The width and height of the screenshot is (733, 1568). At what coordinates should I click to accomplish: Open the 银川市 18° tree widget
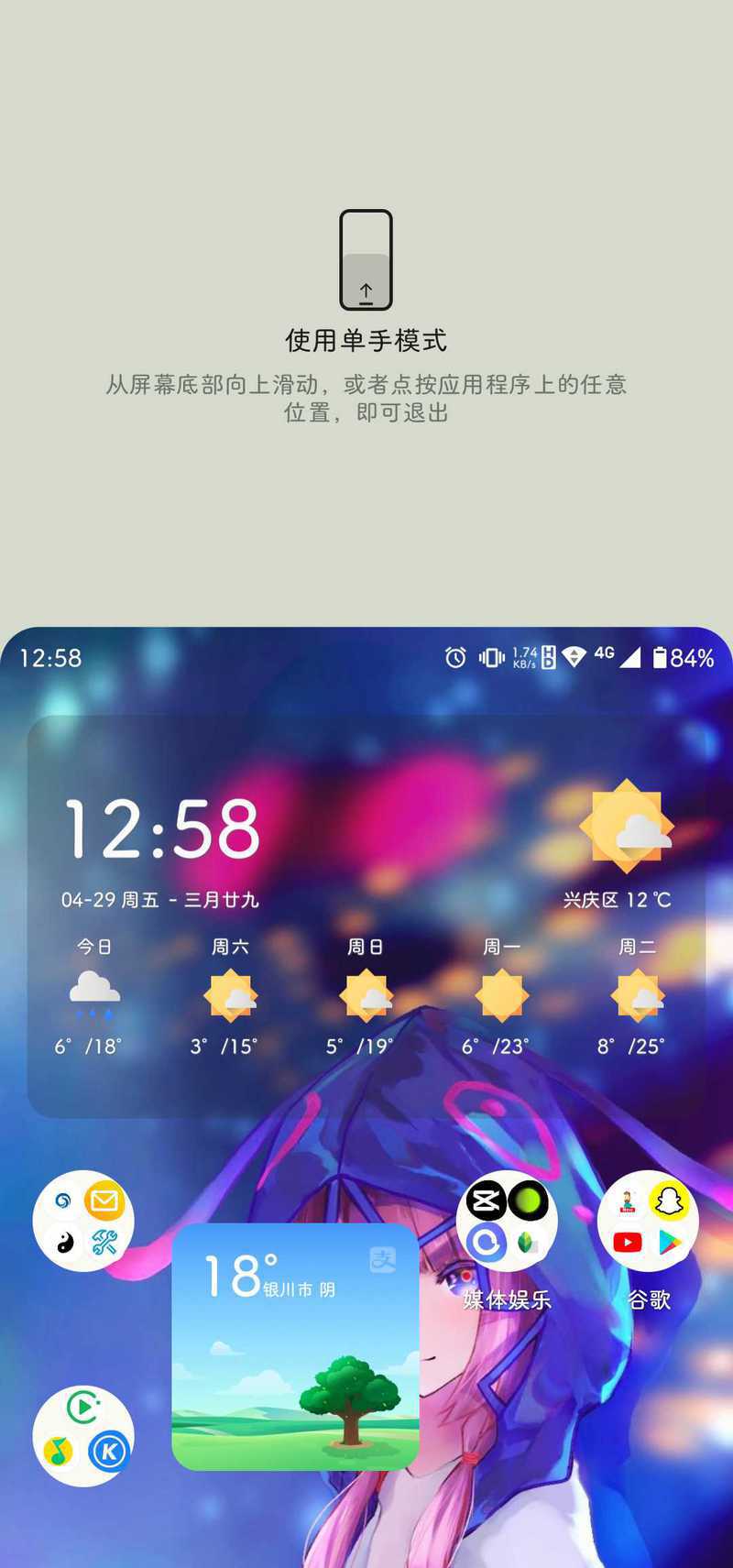(295, 1347)
